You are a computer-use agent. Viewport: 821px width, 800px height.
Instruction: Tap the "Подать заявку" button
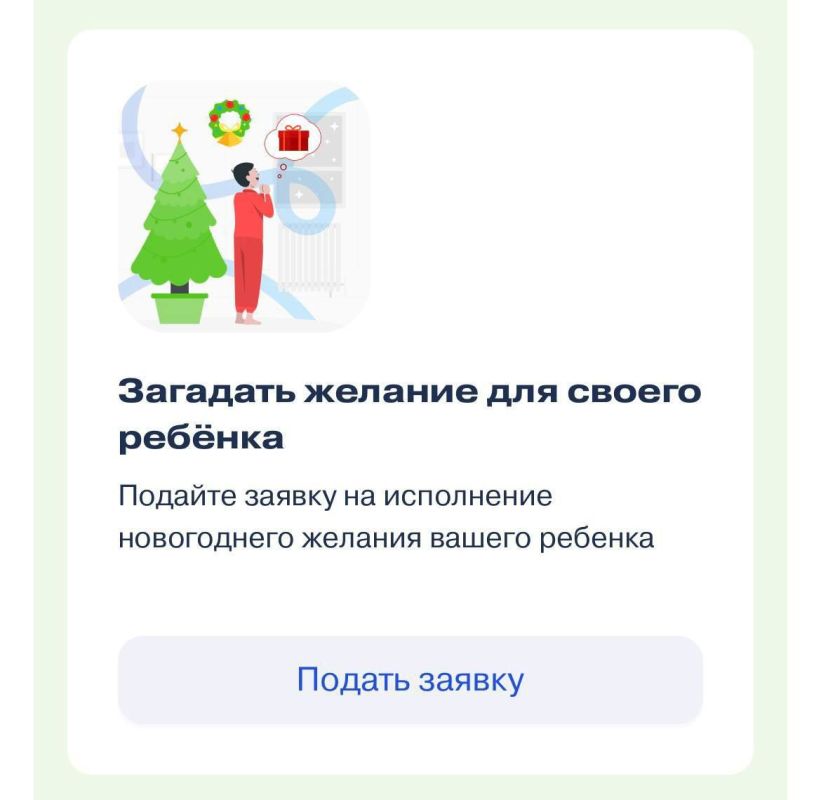[410, 680]
